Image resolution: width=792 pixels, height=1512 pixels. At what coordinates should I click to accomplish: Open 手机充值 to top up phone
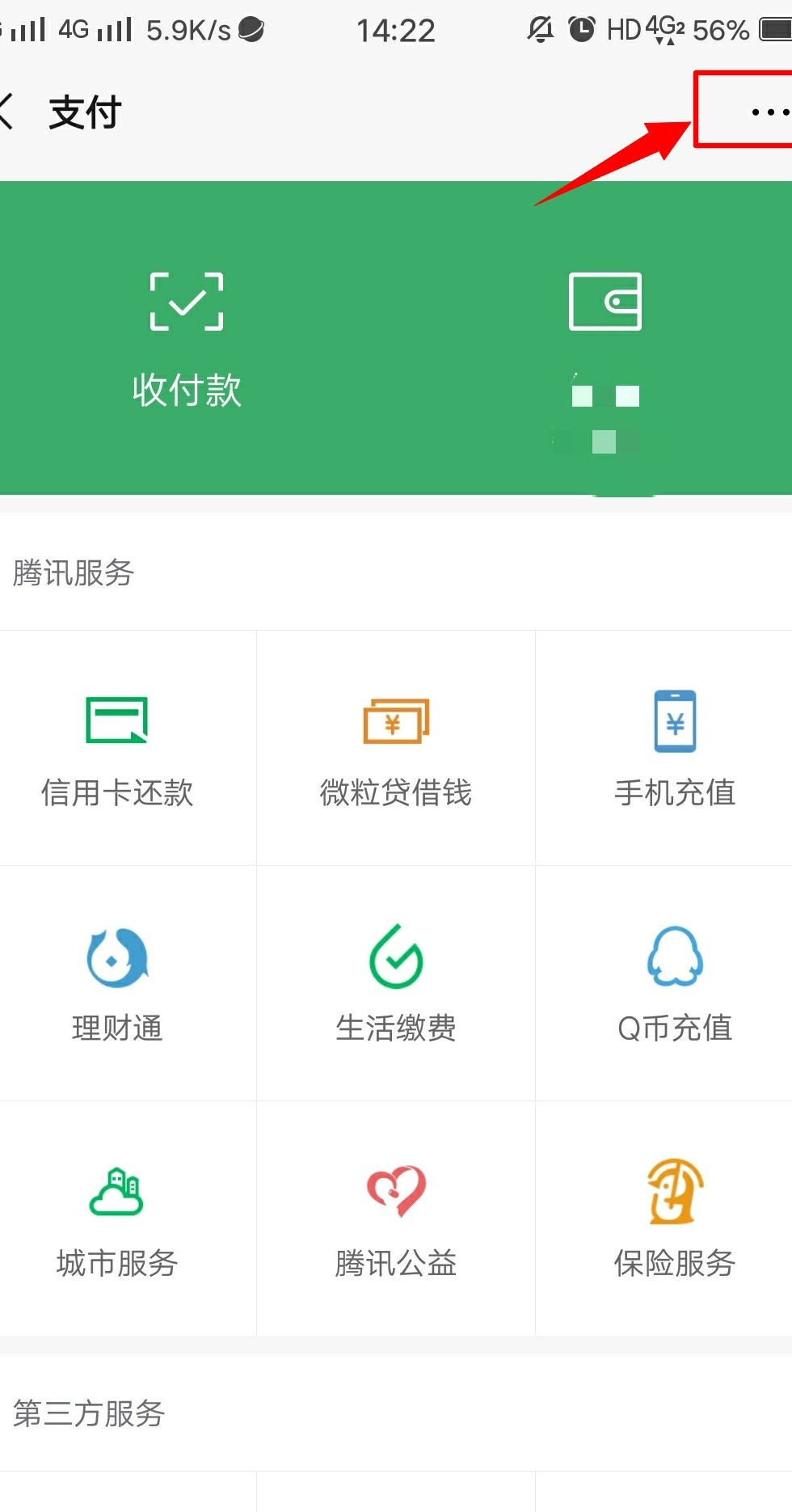pos(674,748)
